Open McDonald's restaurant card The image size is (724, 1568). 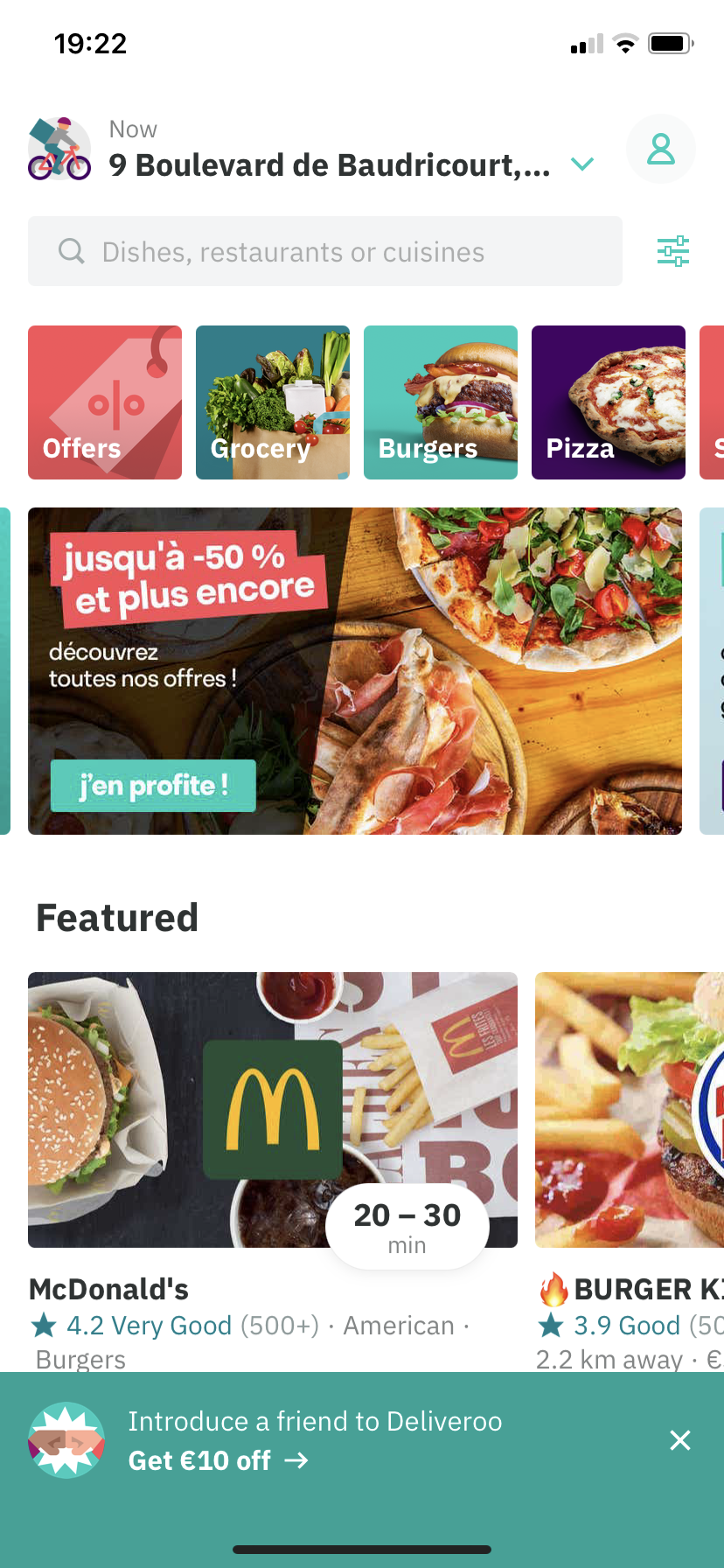pyautogui.click(x=272, y=1109)
